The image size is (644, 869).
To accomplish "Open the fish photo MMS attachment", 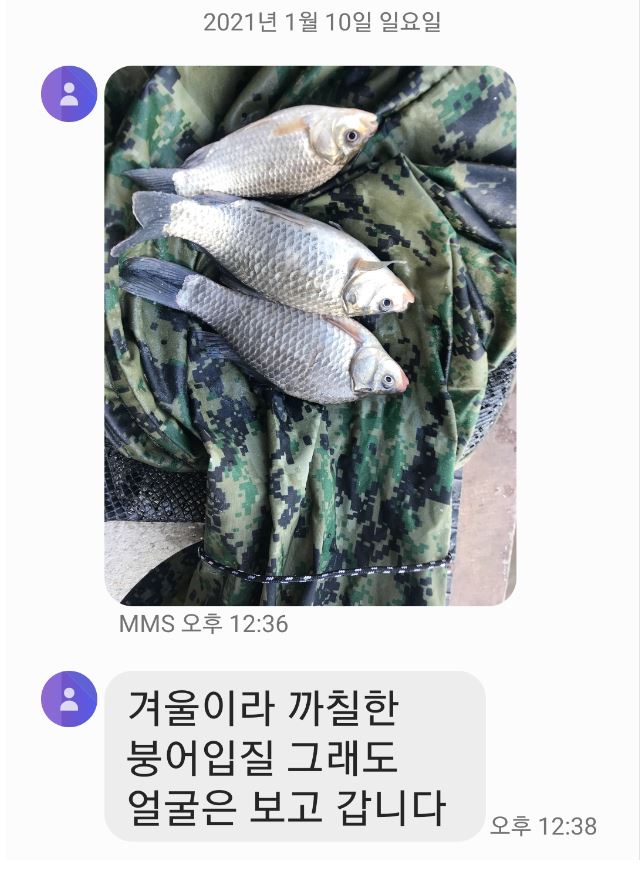I will pyautogui.click(x=310, y=335).
